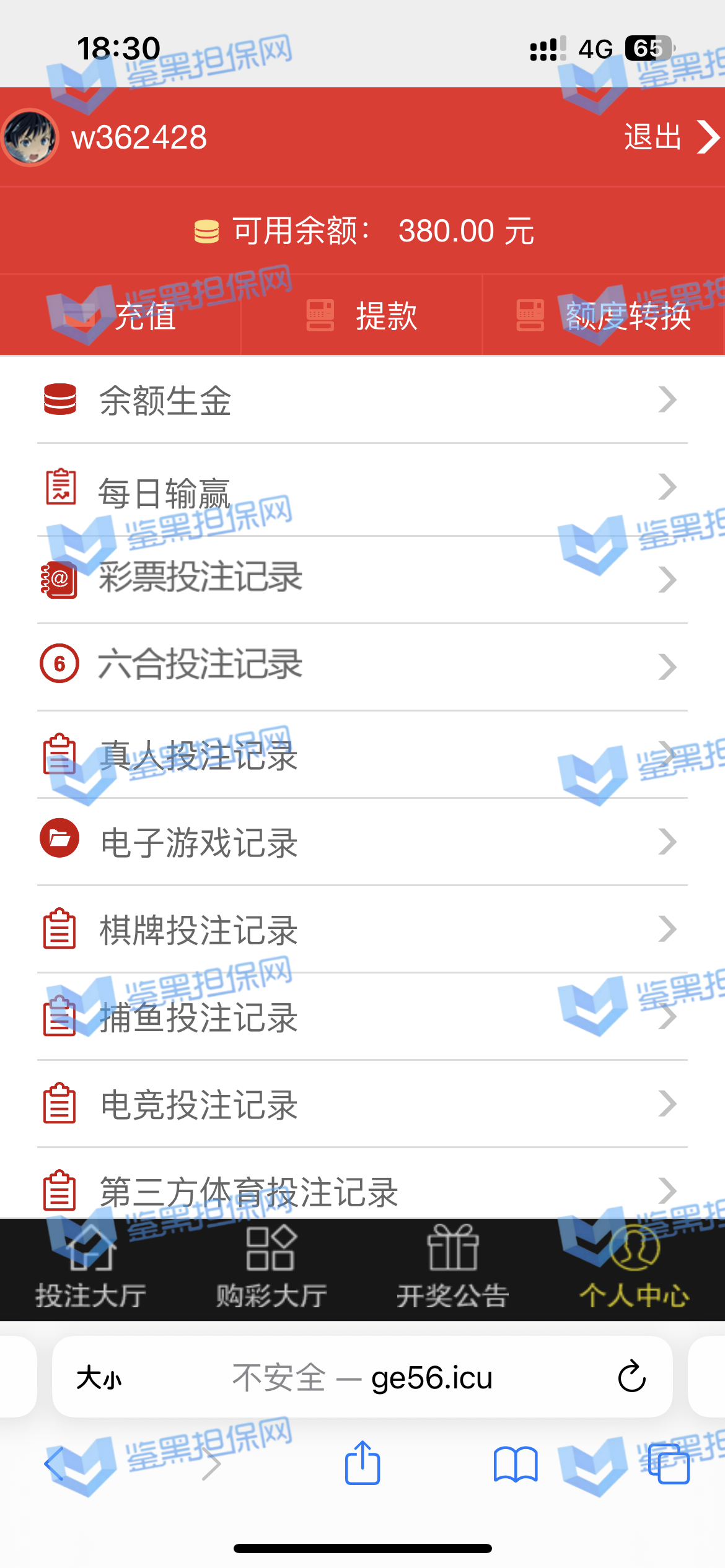The height and width of the screenshot is (1568, 725).
Task: Select 提款 to withdraw funds
Action: pyautogui.click(x=362, y=316)
